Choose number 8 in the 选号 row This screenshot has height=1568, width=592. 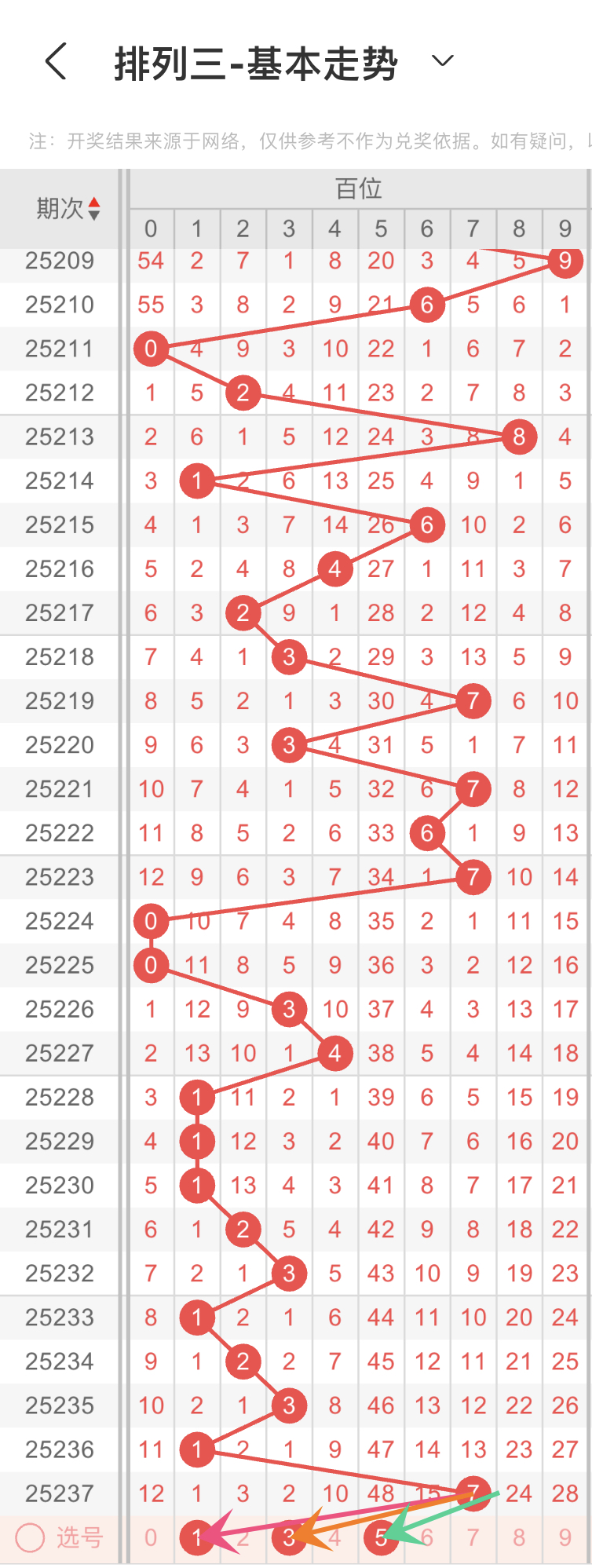coord(519,1537)
